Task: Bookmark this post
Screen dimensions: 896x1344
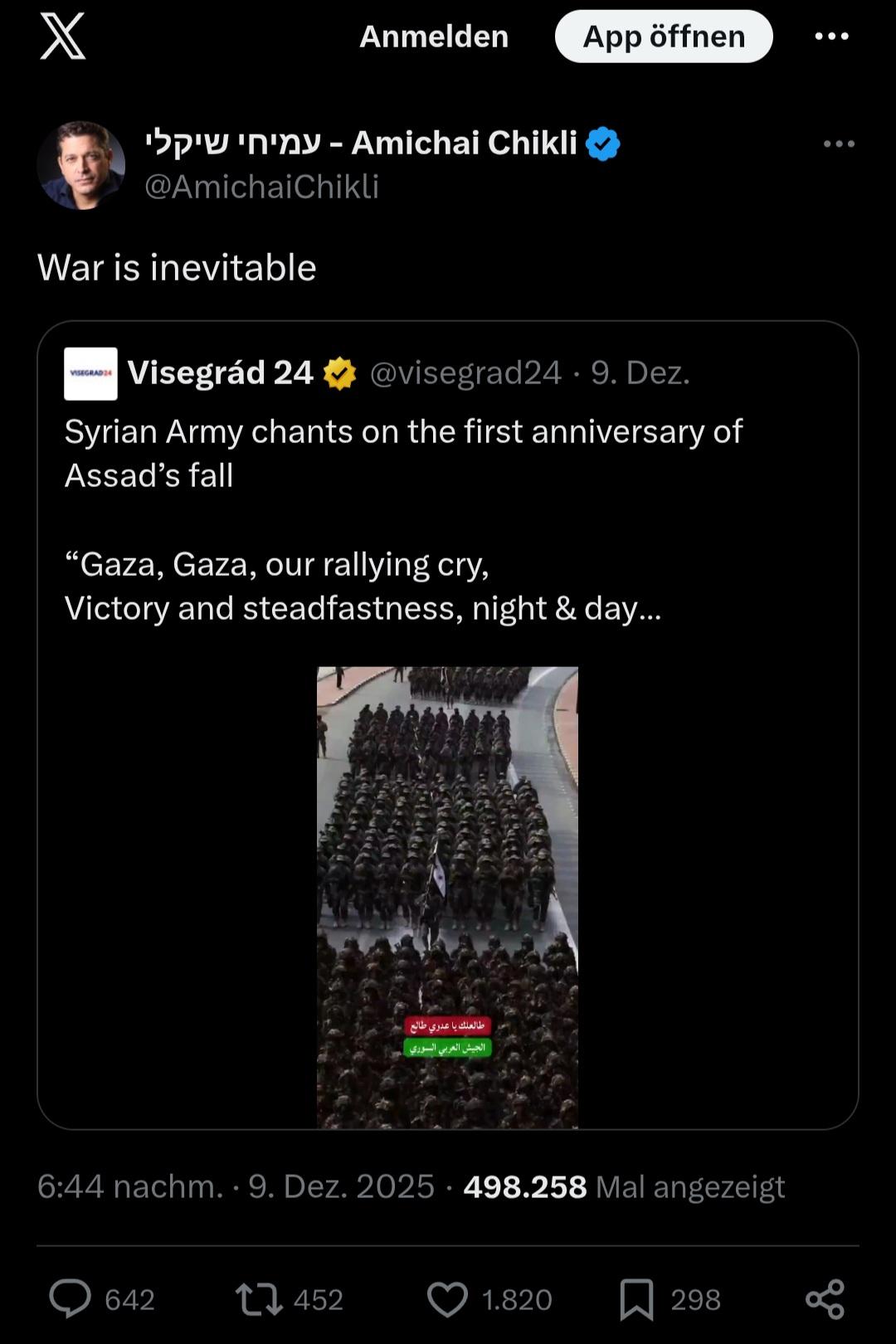Action: (636, 1298)
